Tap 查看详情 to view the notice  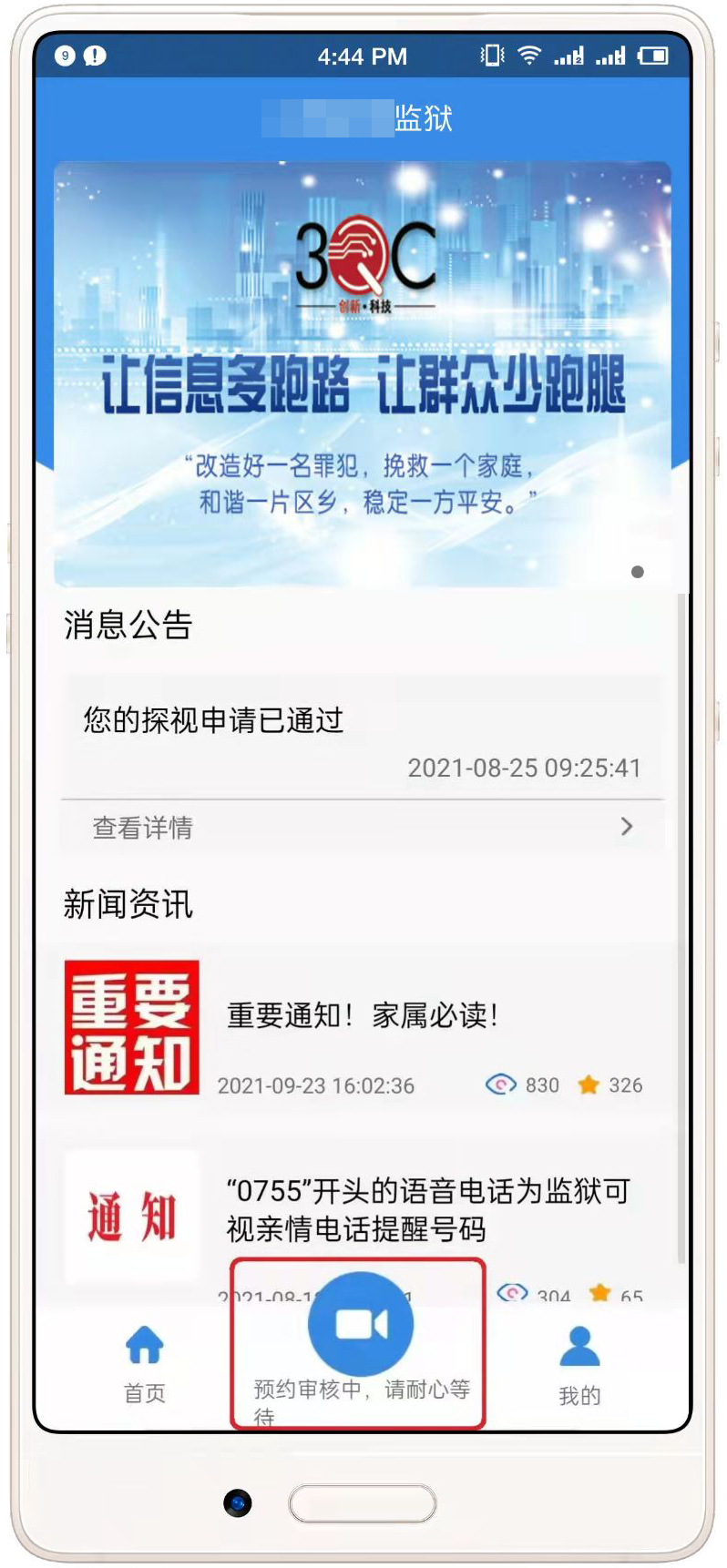(363, 827)
